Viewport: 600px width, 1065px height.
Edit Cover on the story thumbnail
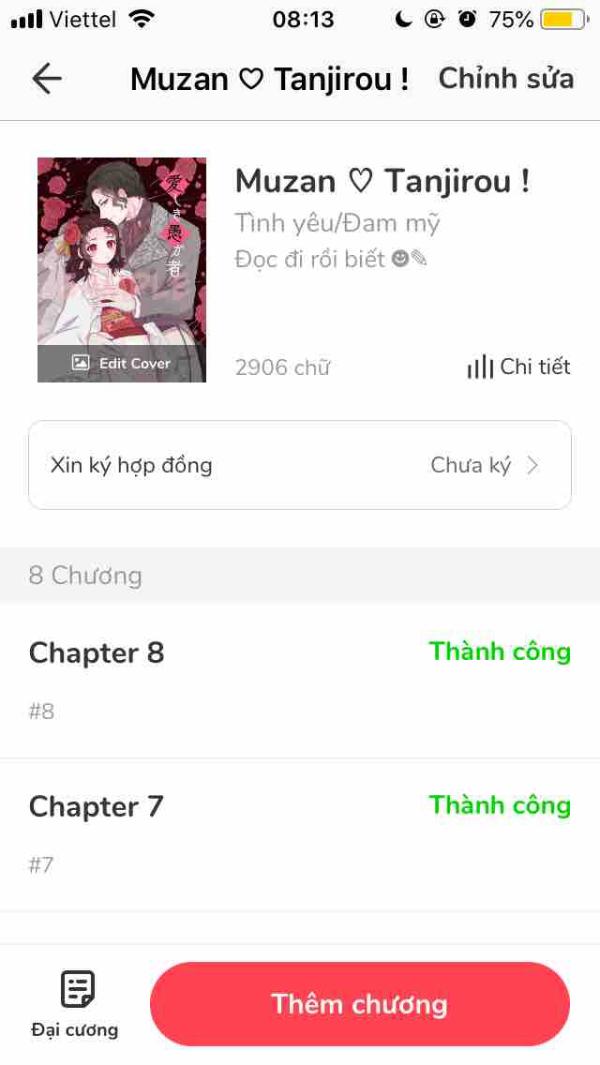click(x=122, y=363)
